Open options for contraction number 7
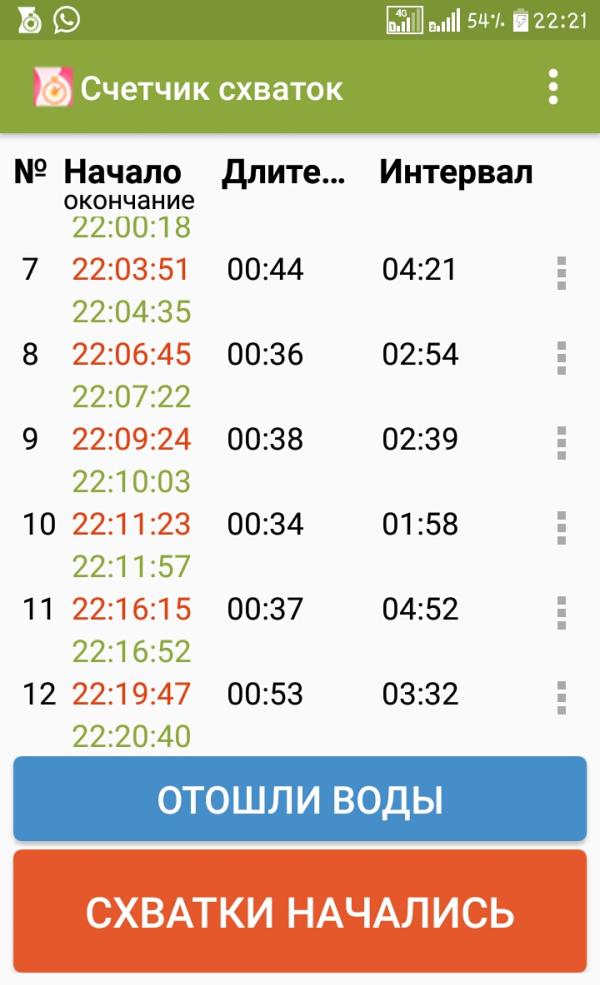 click(x=561, y=272)
